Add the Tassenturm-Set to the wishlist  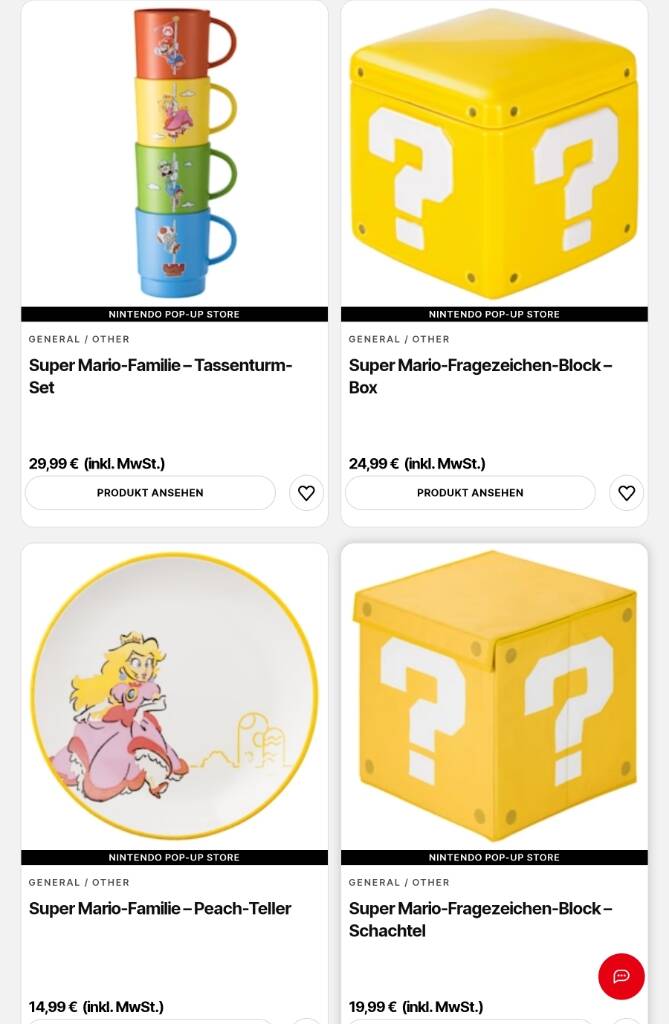pyautogui.click(x=306, y=493)
